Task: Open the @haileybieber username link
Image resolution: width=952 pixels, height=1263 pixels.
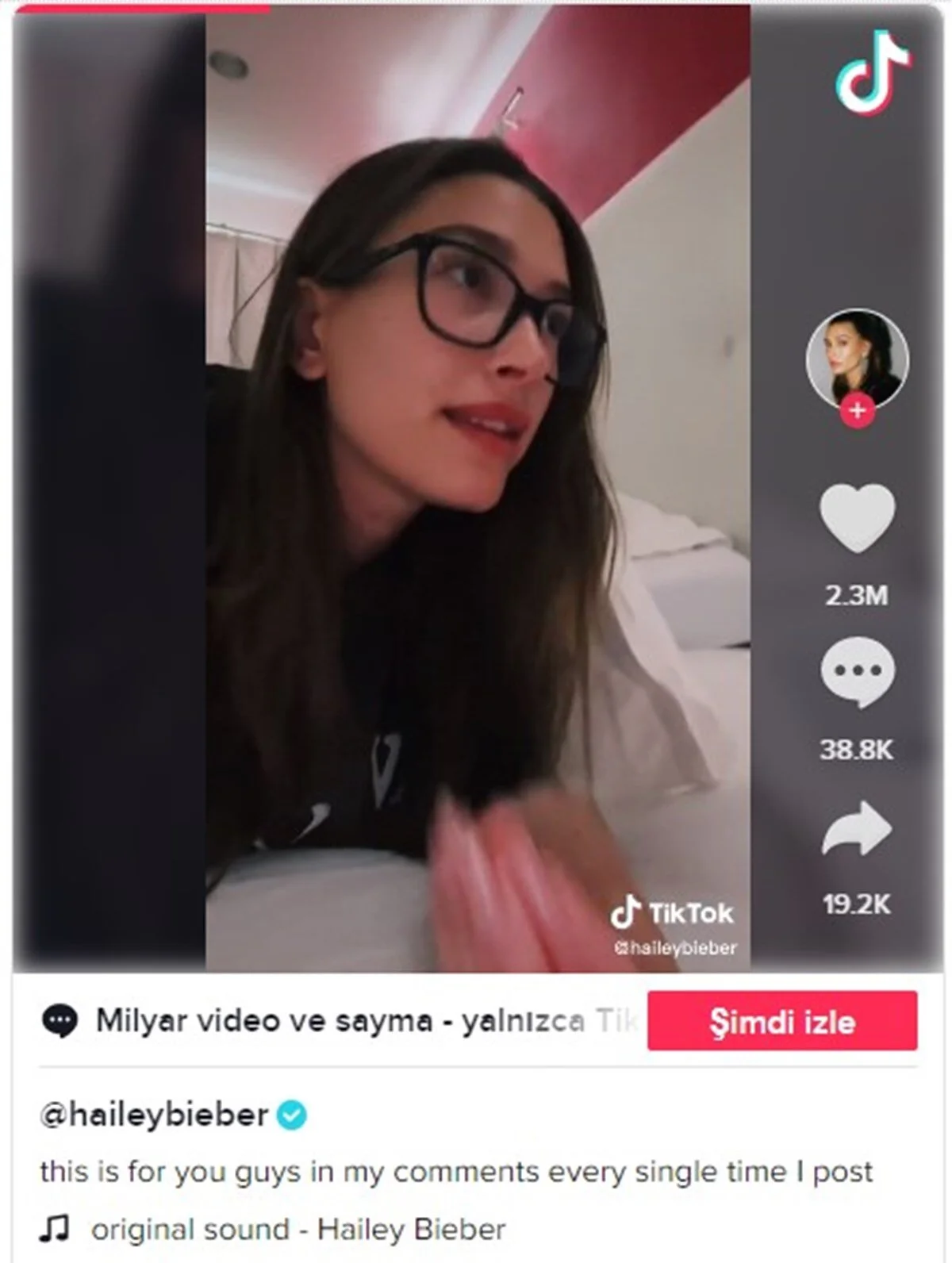Action: [x=155, y=1115]
